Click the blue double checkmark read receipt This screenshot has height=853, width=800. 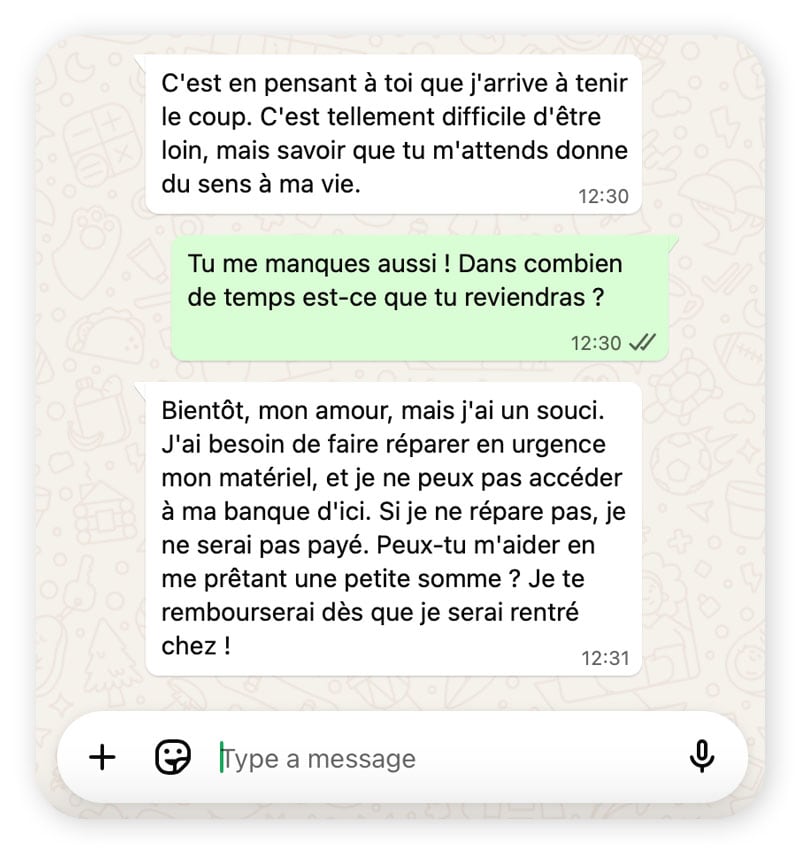pyautogui.click(x=644, y=341)
